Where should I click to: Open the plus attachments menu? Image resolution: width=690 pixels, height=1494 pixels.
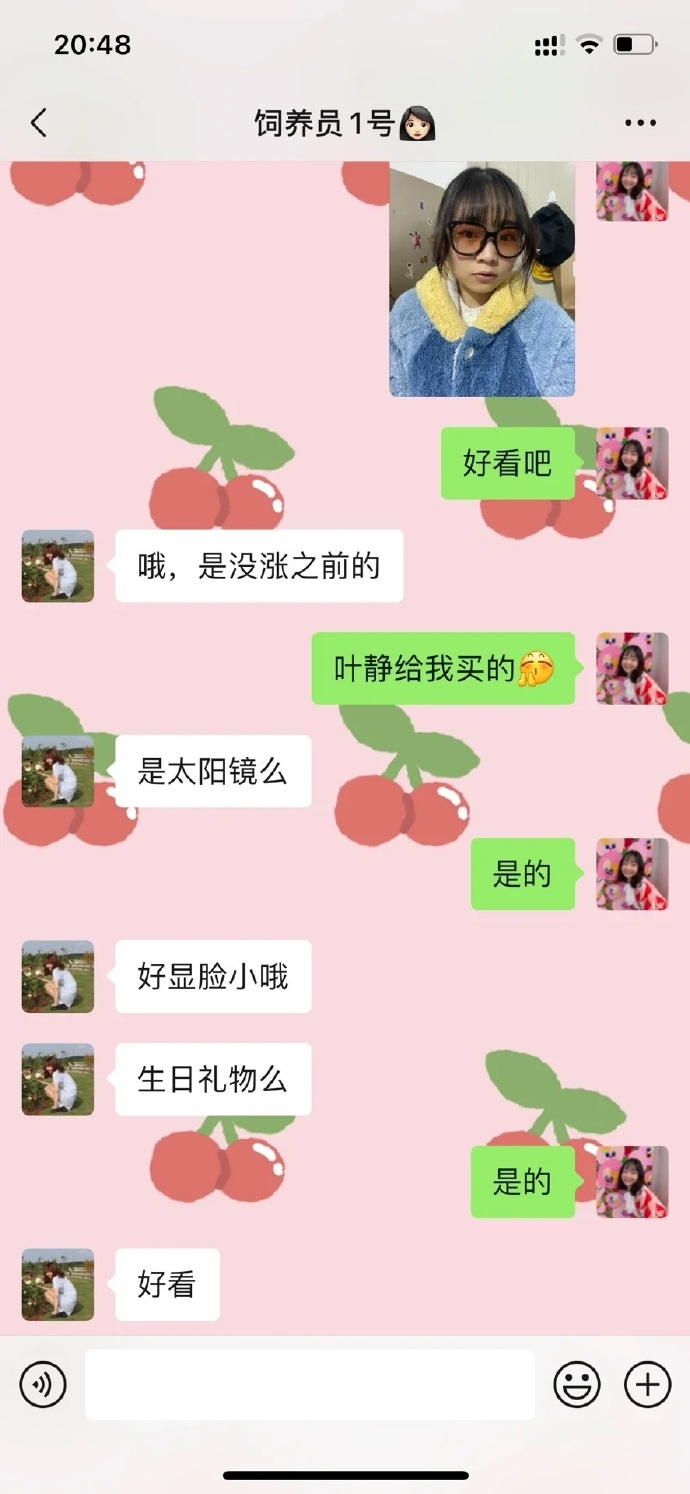pyautogui.click(x=647, y=1385)
